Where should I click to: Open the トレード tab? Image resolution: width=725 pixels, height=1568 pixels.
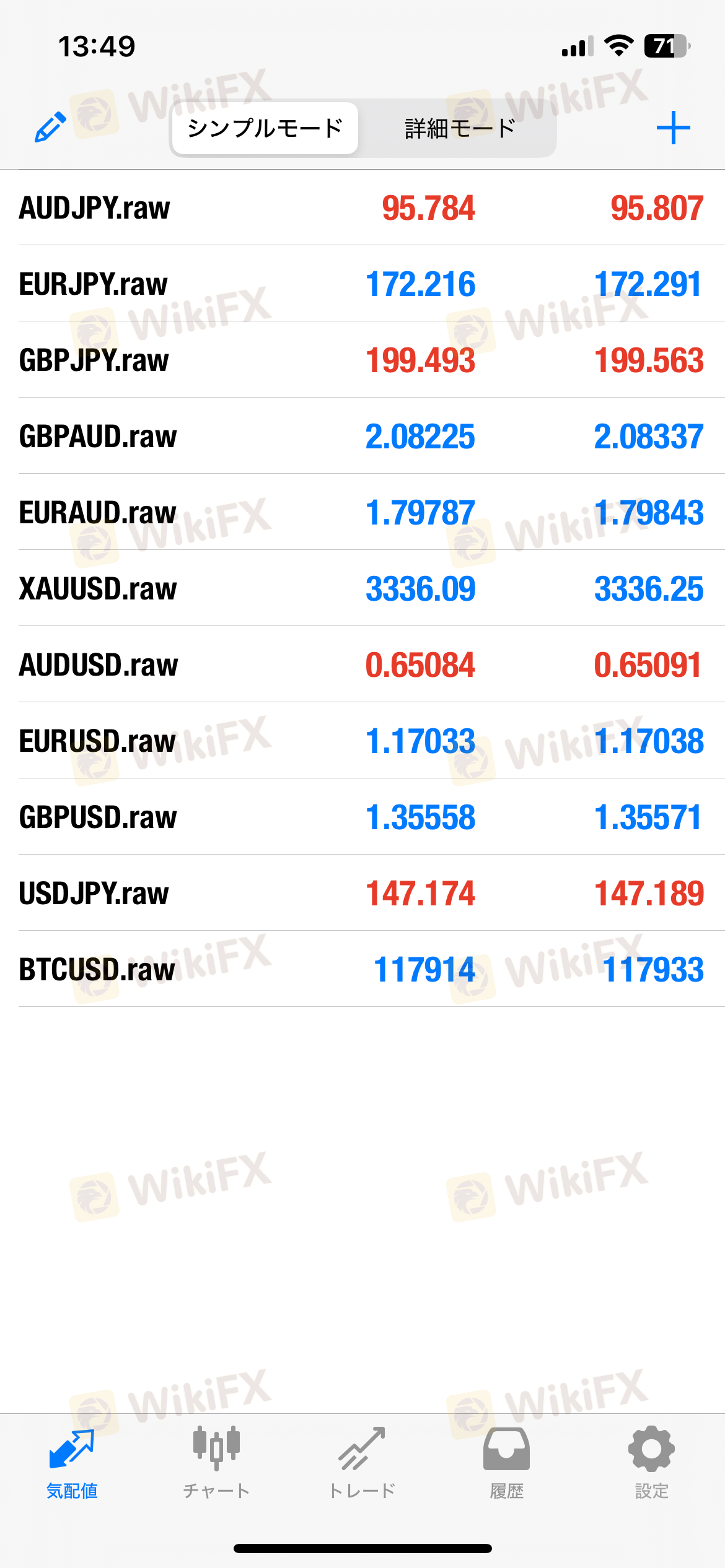tap(362, 1463)
